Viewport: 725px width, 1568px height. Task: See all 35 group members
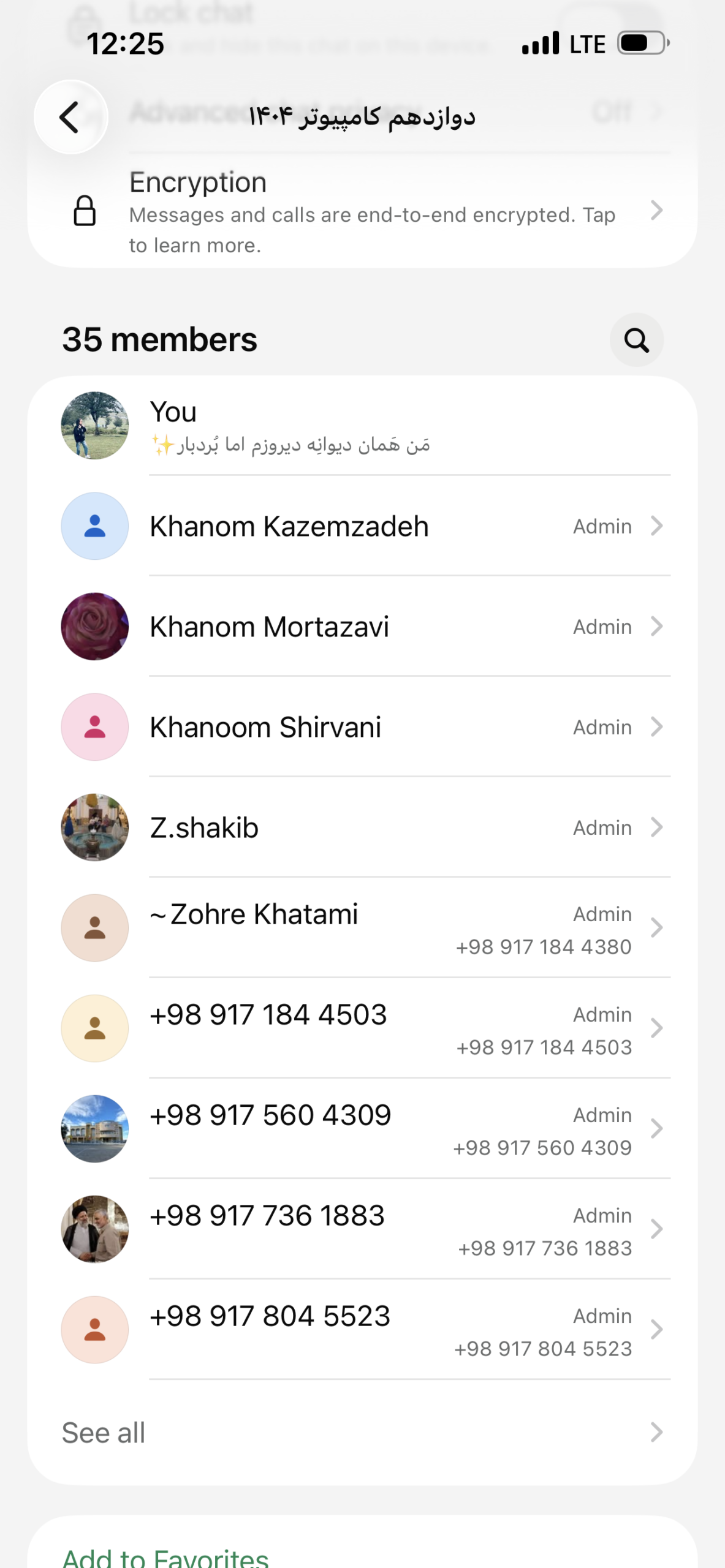click(x=362, y=1433)
